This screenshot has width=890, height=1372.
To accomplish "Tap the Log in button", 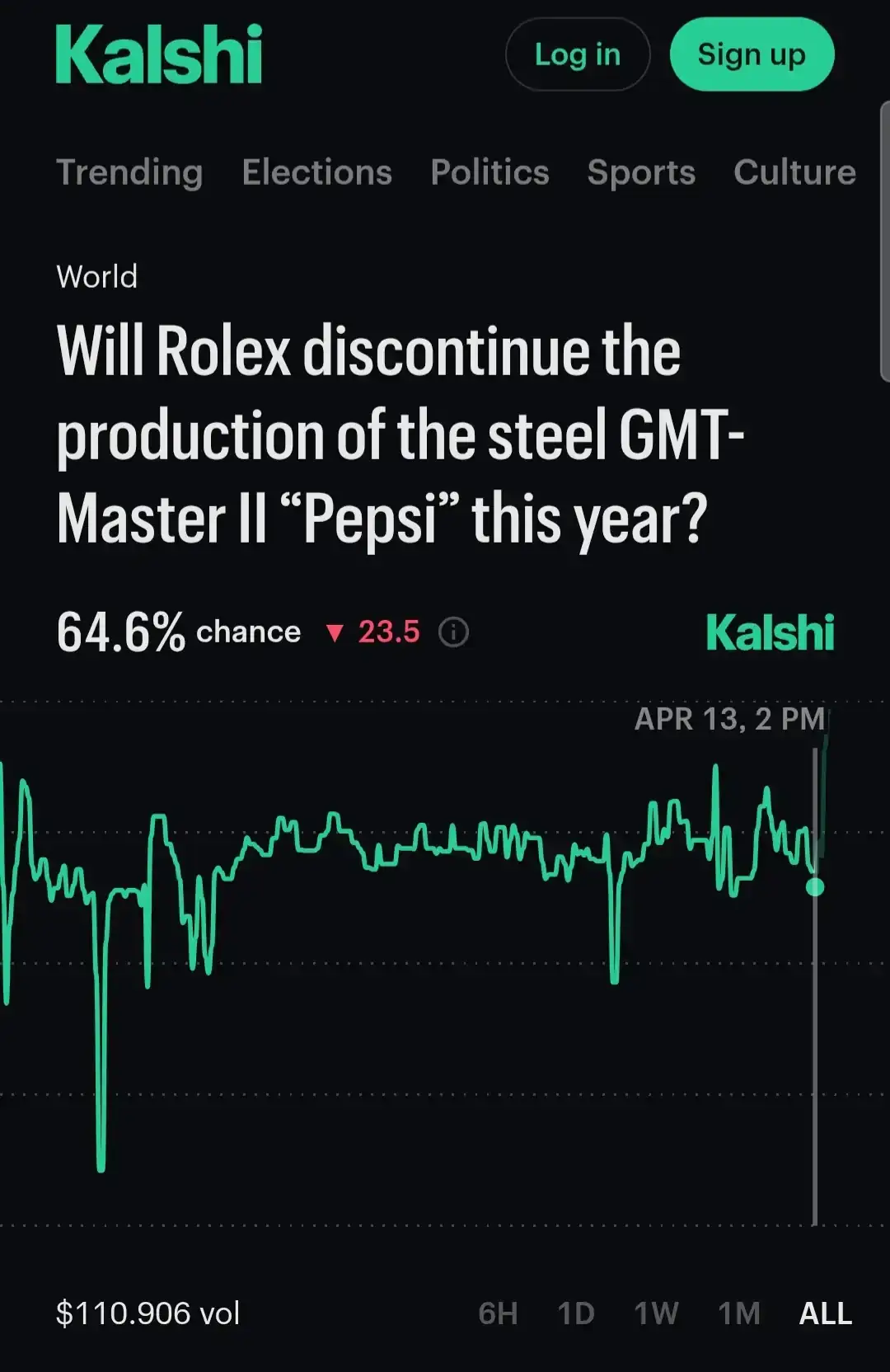I will point(577,54).
